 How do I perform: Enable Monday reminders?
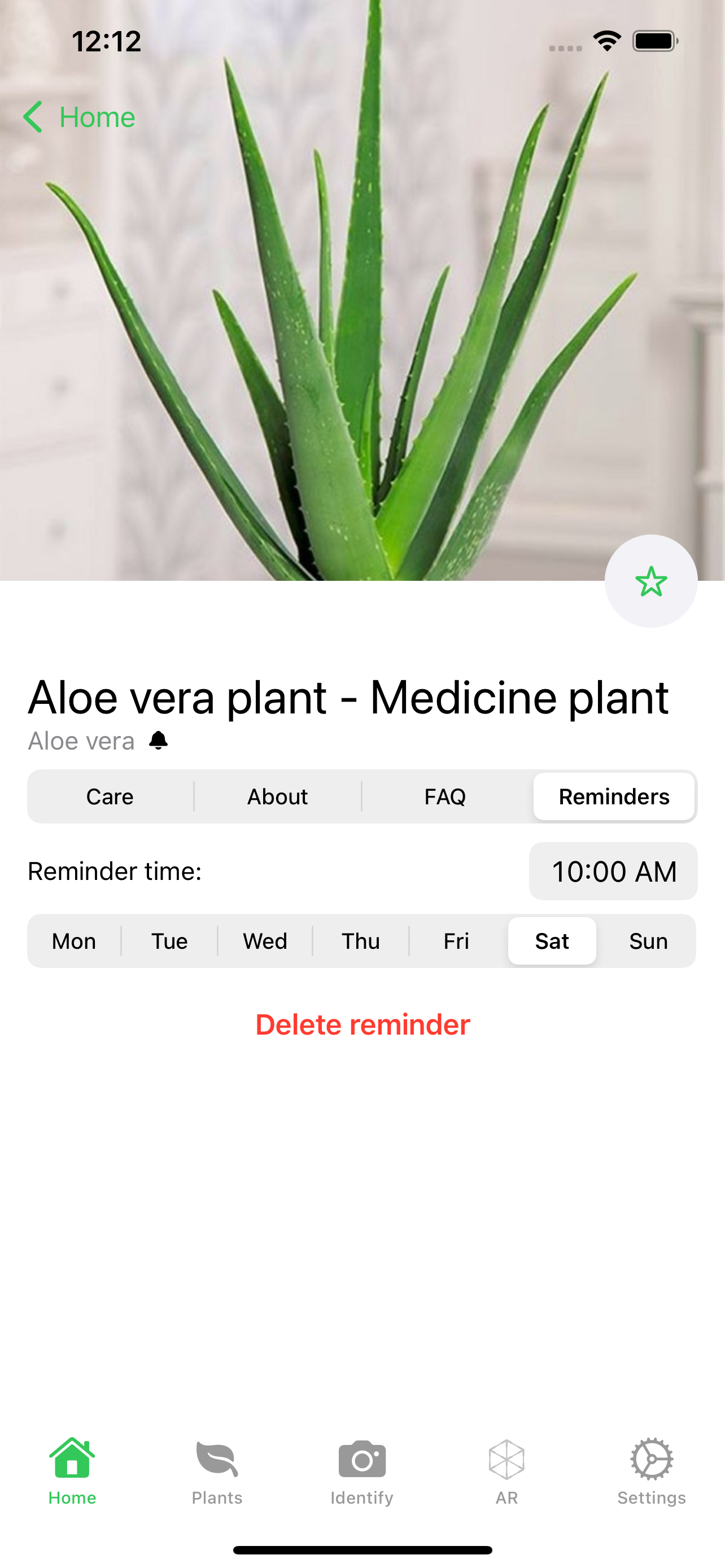tap(73, 940)
